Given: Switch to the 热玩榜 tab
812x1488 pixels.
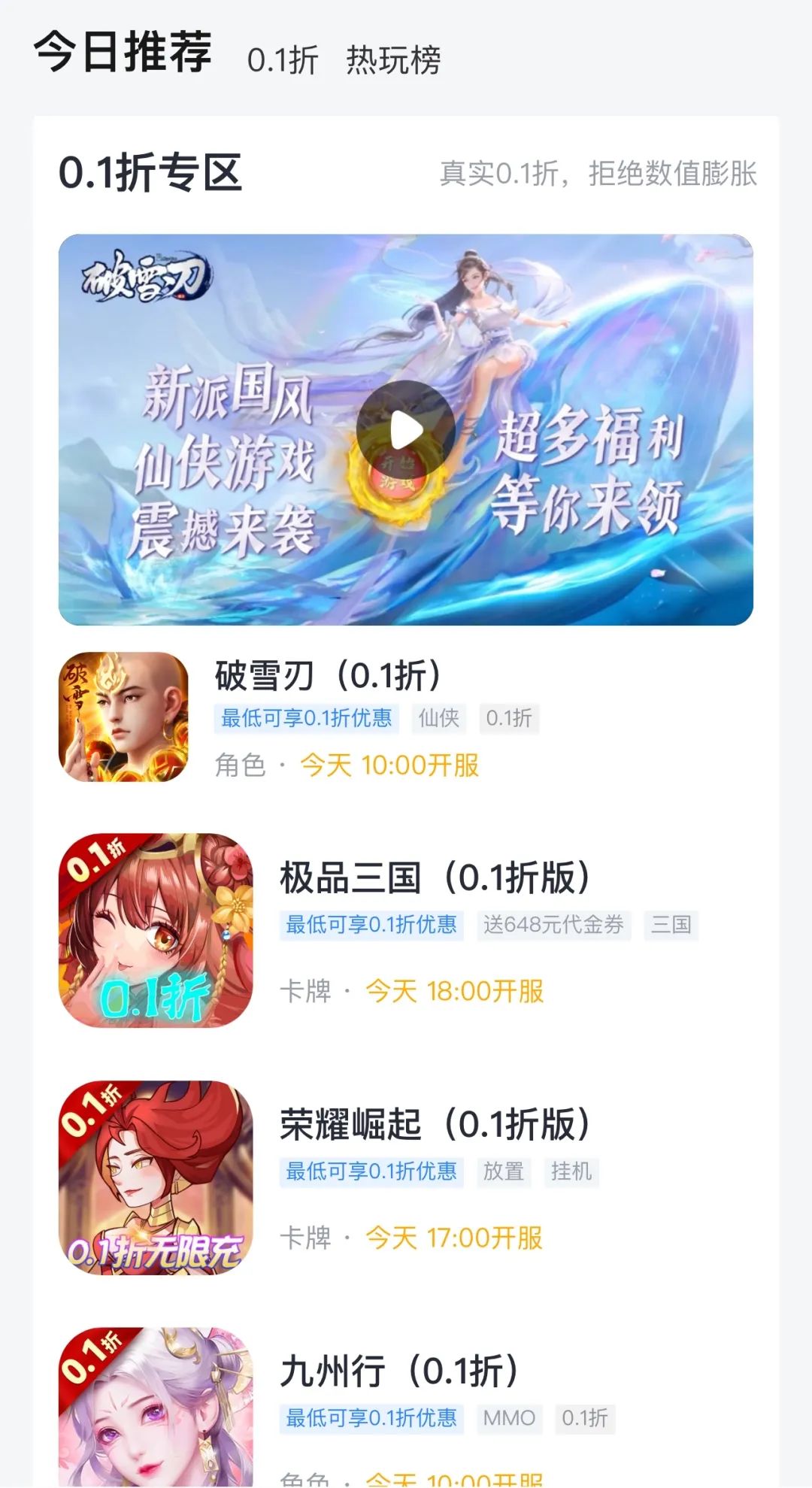Looking at the screenshot, I should [393, 60].
